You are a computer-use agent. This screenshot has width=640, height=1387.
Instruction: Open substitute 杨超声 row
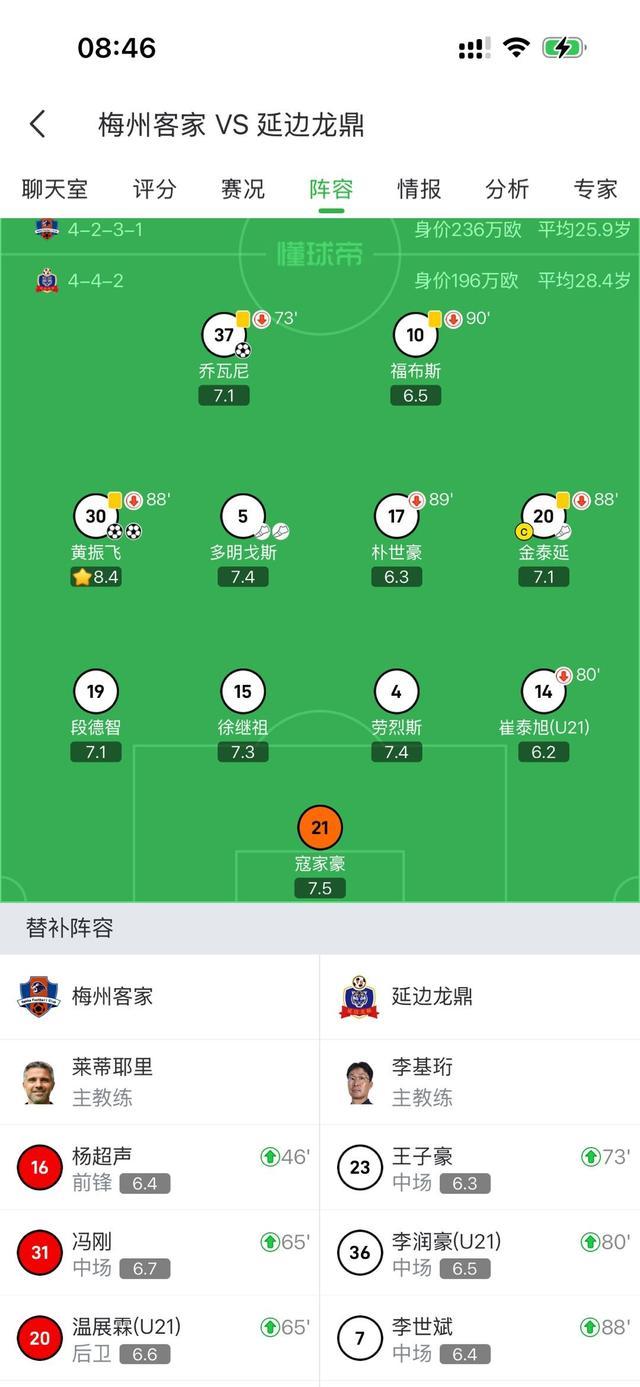click(x=160, y=1168)
